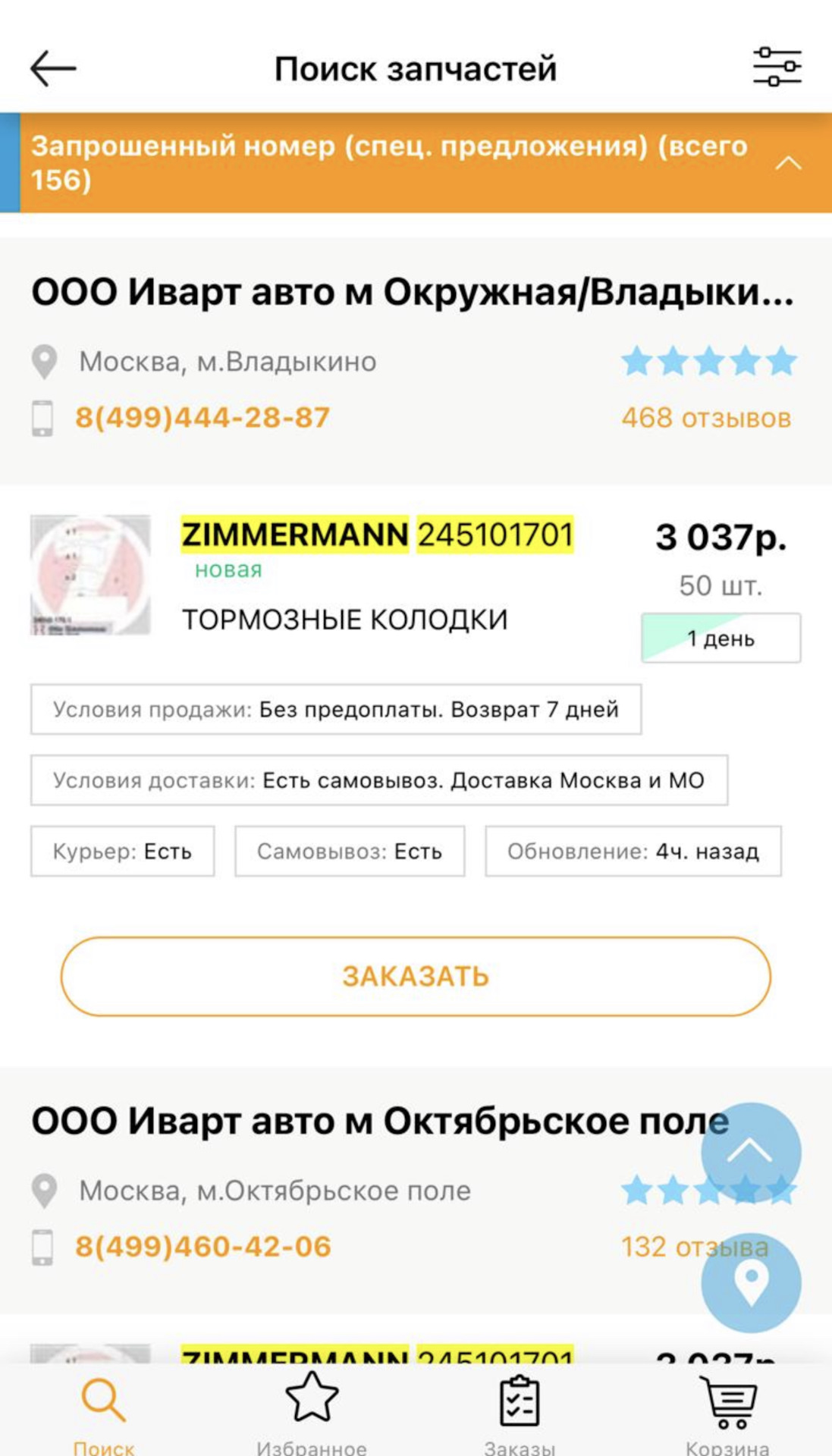Open the map location floating button
The image size is (832, 1456).
(750, 1282)
